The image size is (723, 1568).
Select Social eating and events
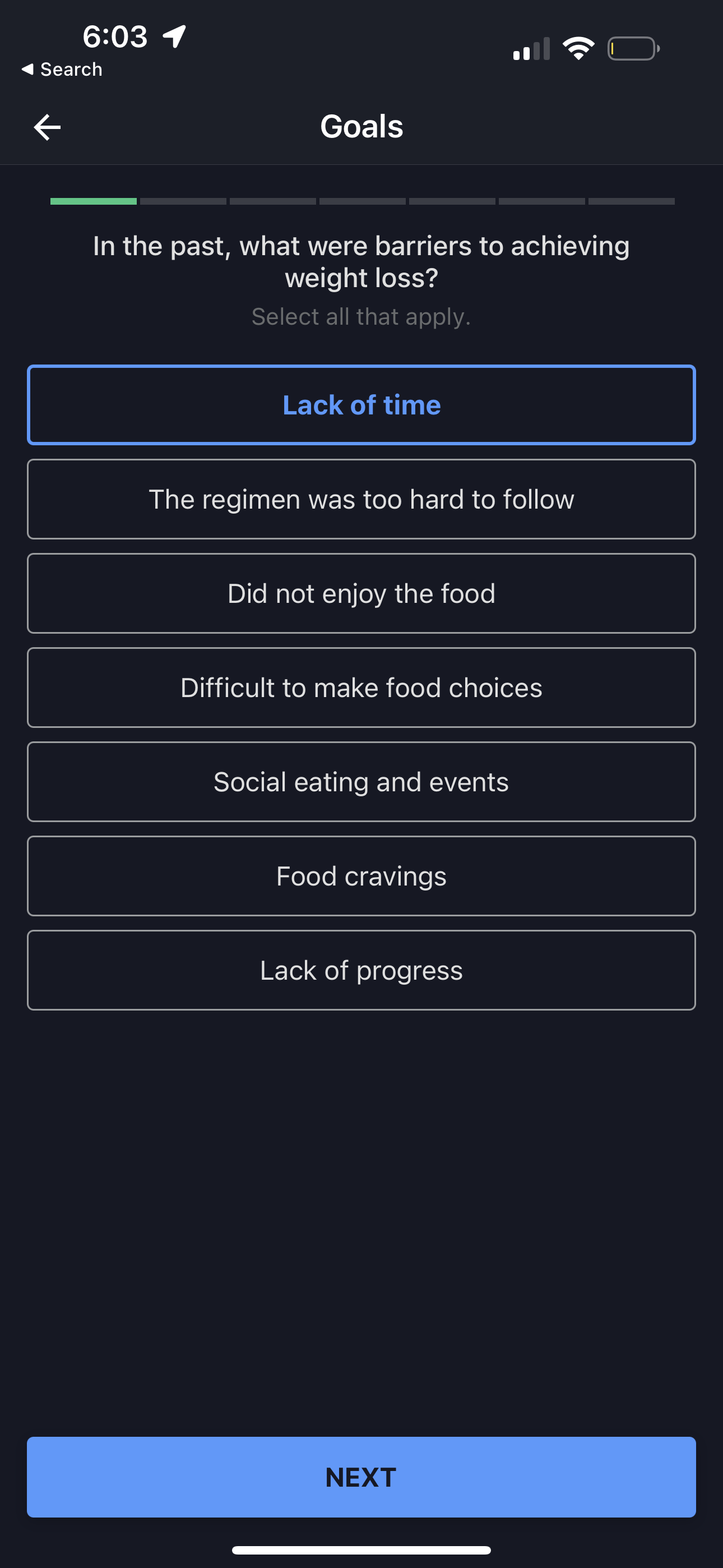tap(361, 782)
